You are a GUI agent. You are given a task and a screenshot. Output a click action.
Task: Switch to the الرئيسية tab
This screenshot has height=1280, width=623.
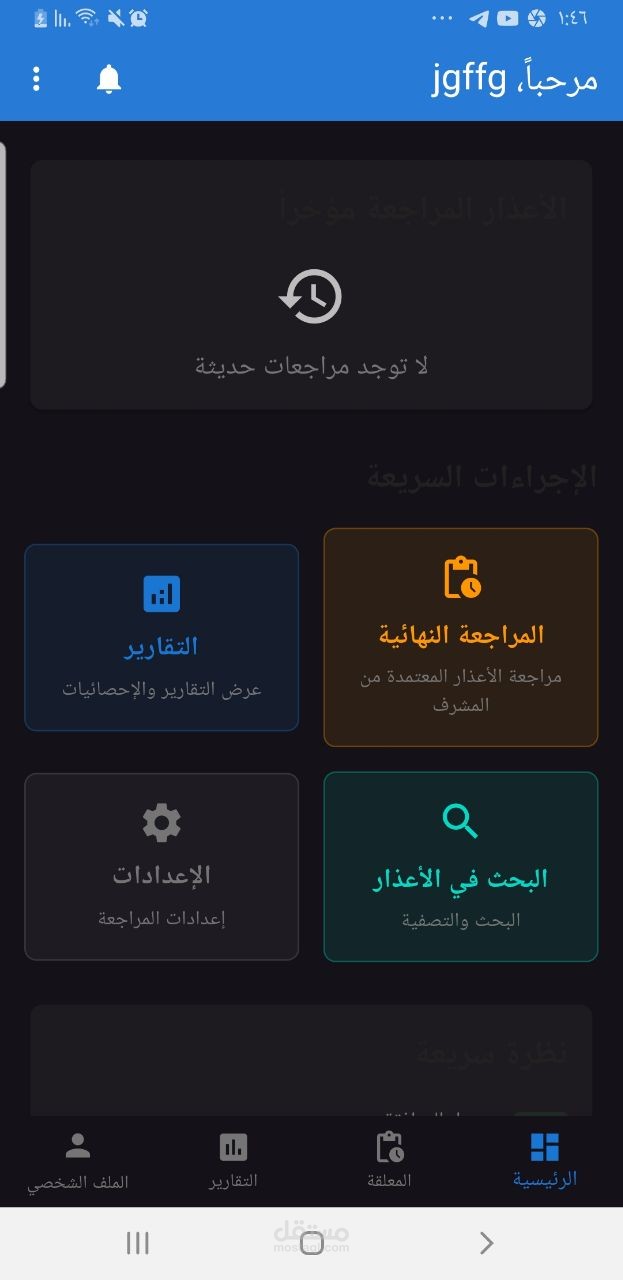(x=545, y=1160)
